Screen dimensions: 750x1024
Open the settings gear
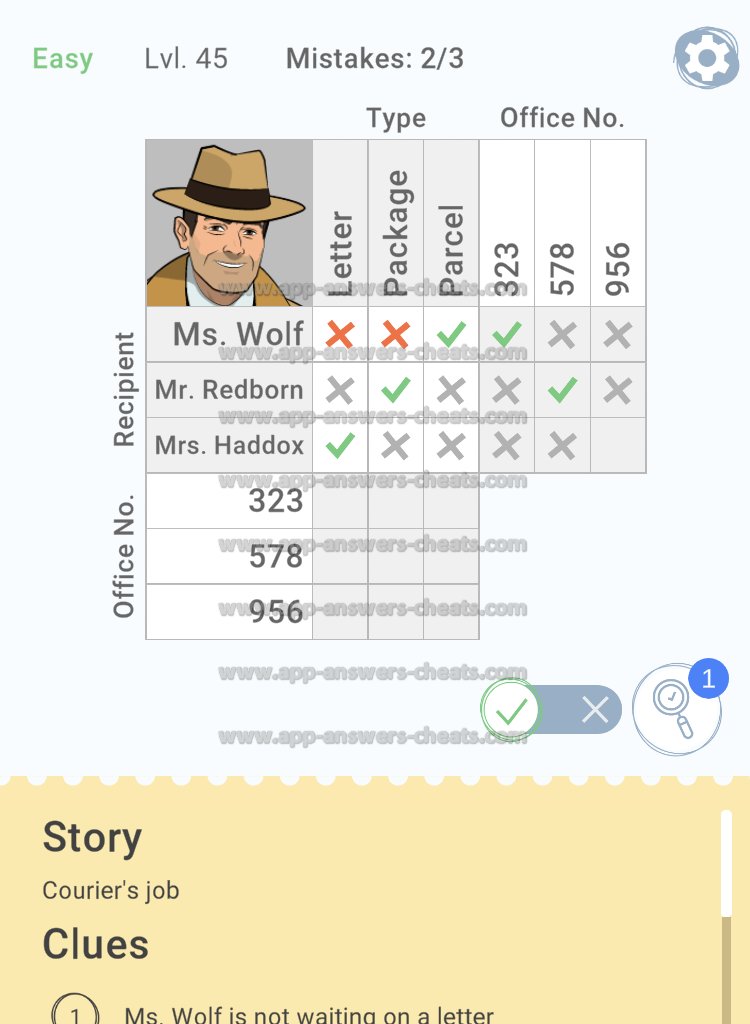click(x=706, y=59)
